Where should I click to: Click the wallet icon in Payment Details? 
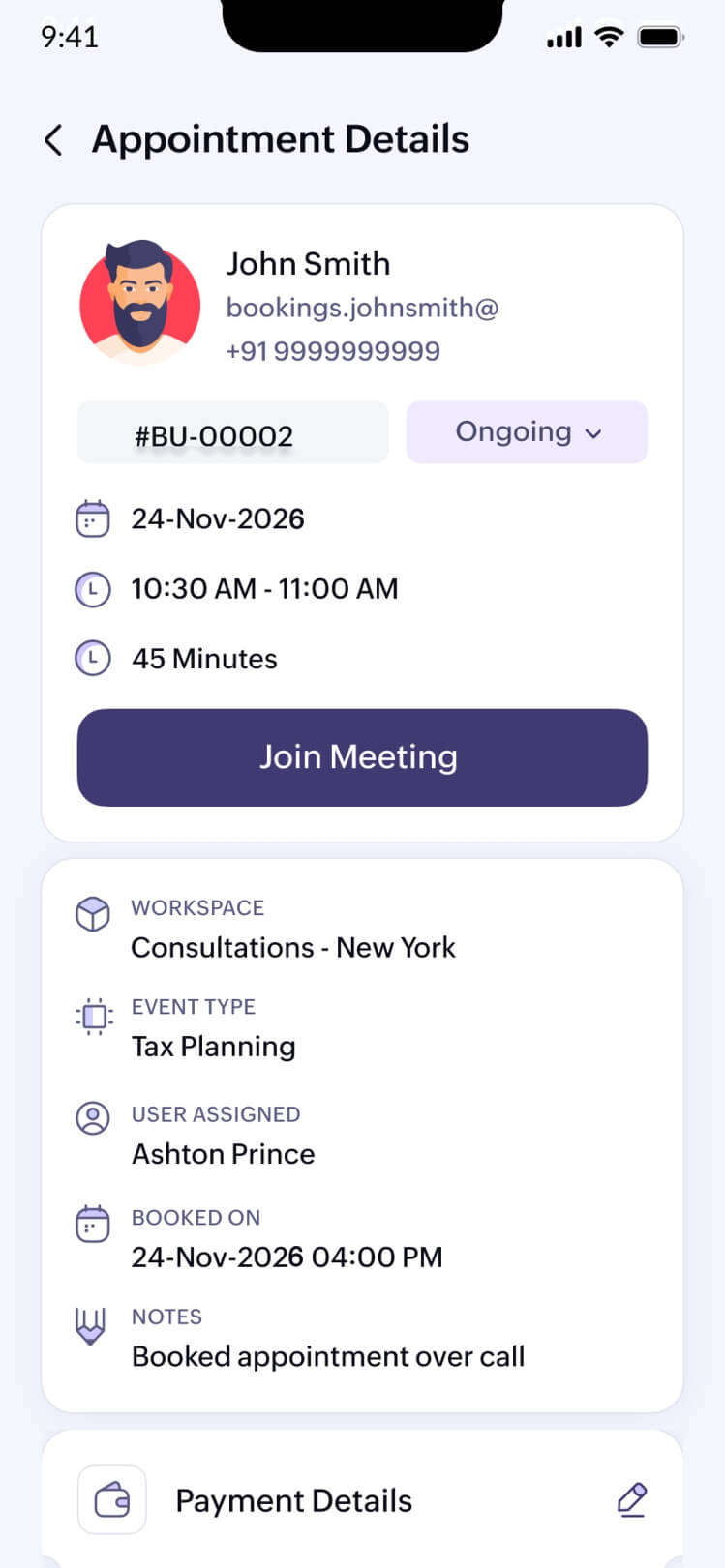pos(111,1498)
